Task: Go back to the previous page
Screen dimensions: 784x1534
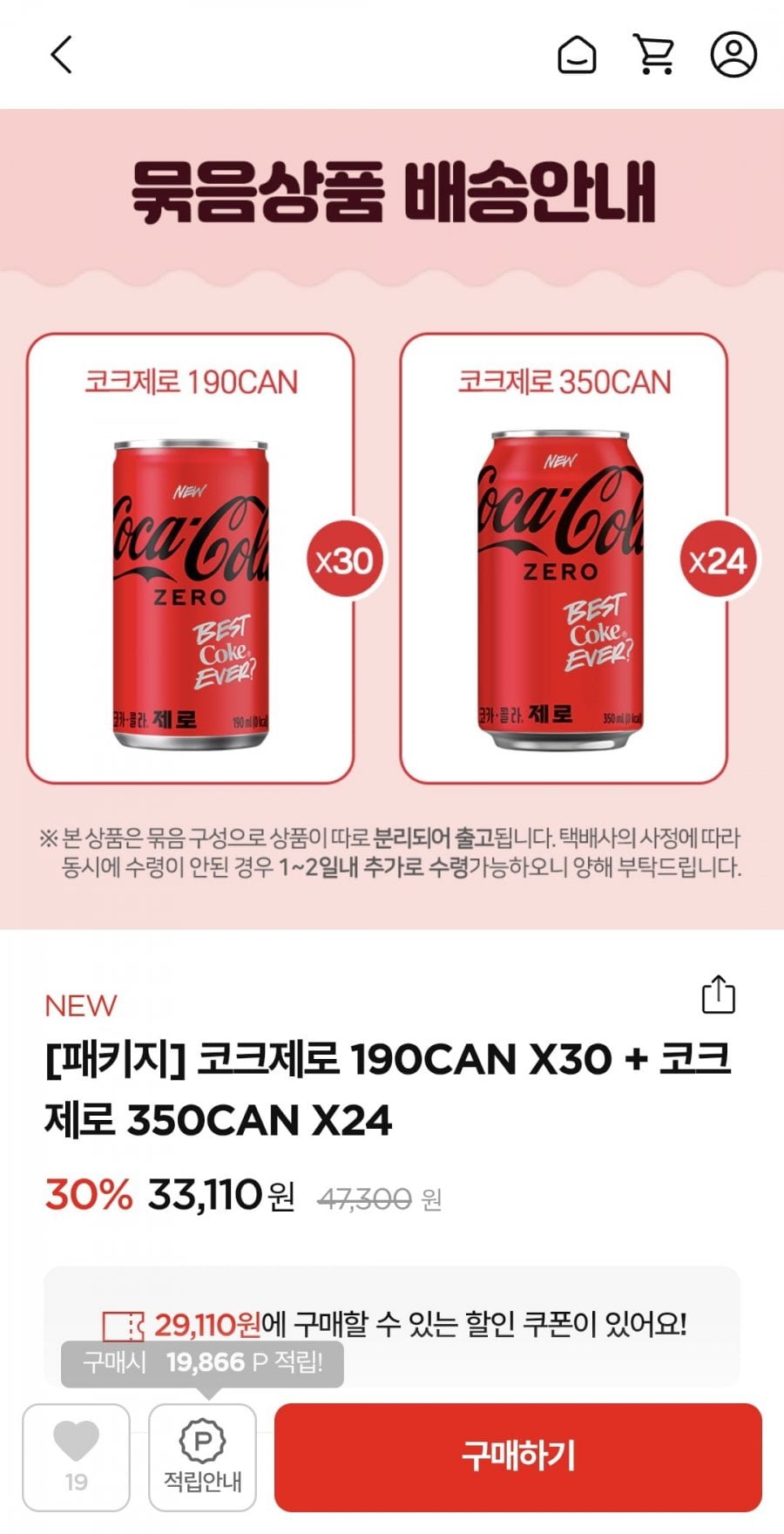Action: [61, 55]
